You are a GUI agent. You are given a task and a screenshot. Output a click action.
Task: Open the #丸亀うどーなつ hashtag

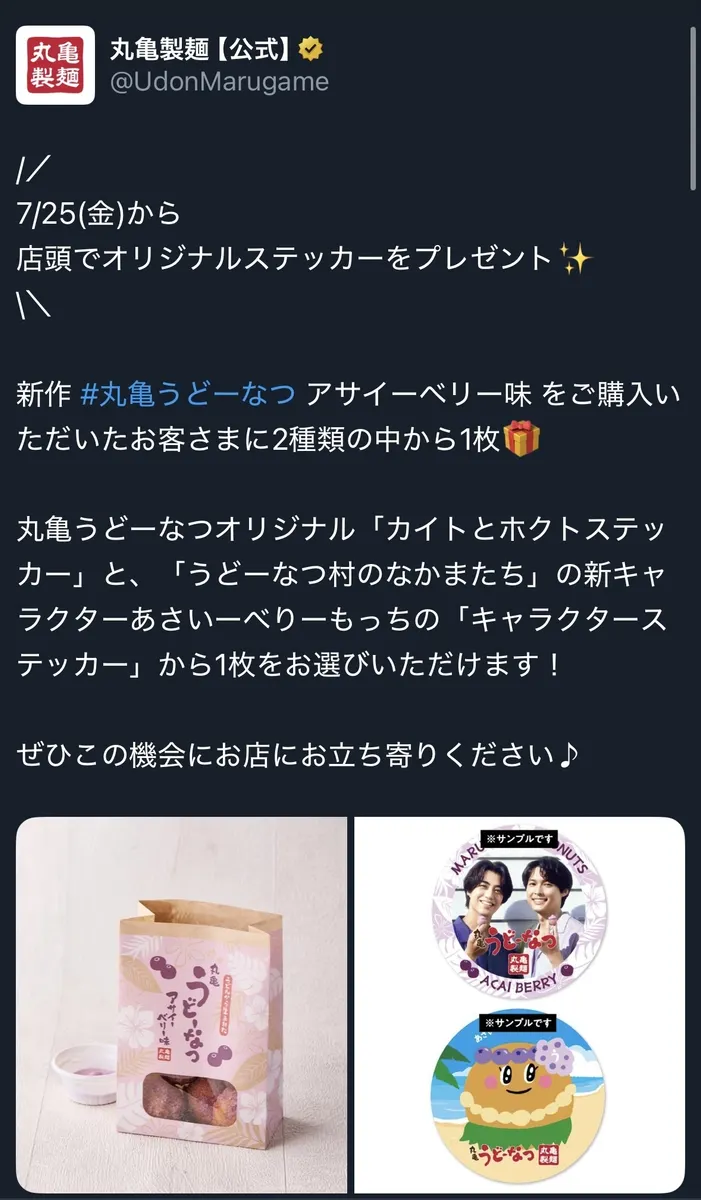coord(187,394)
